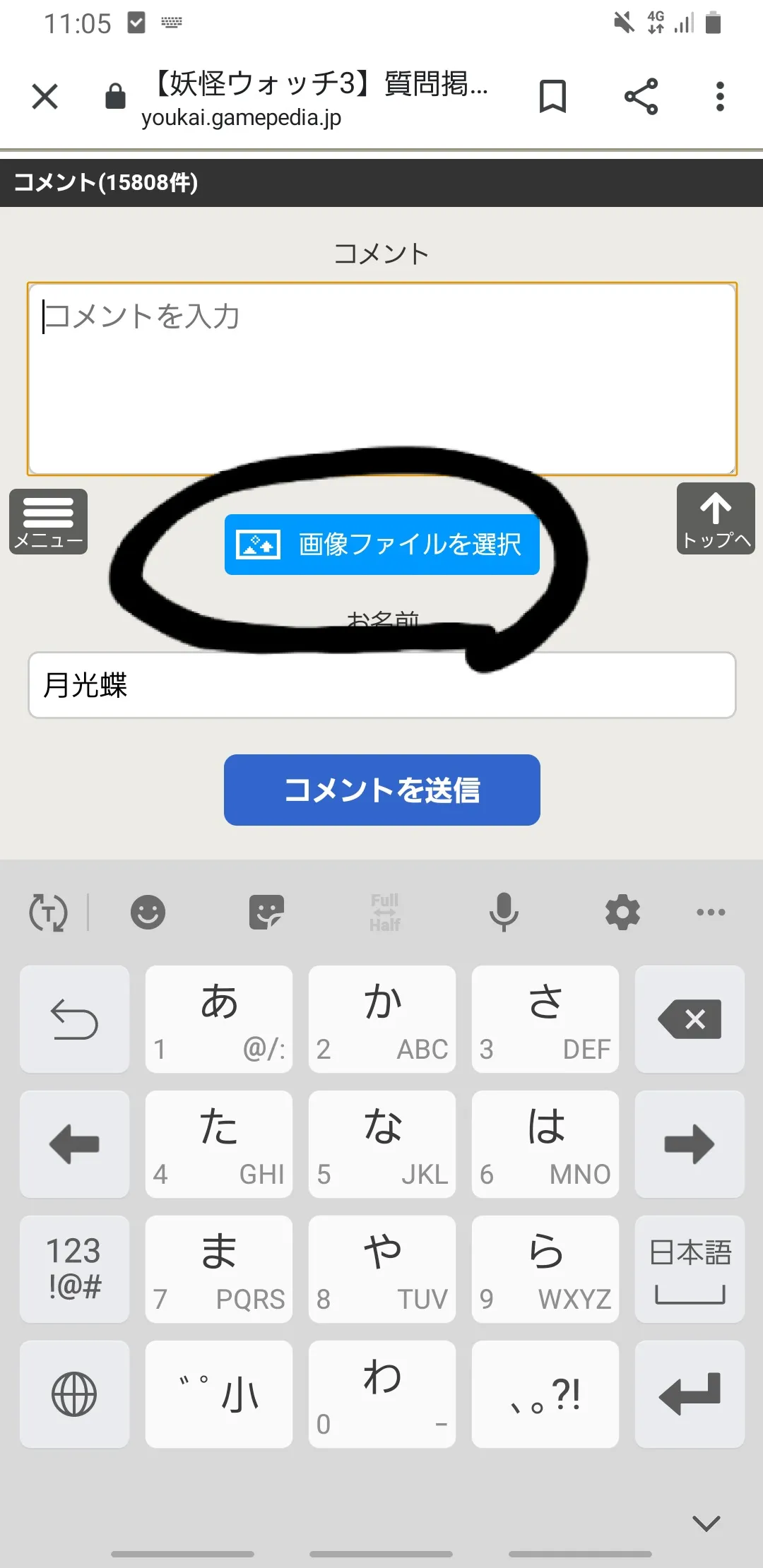Viewport: 763px width, 1568px height.
Task: Select an image file with 画像ファイルを選択
Action: (x=382, y=545)
